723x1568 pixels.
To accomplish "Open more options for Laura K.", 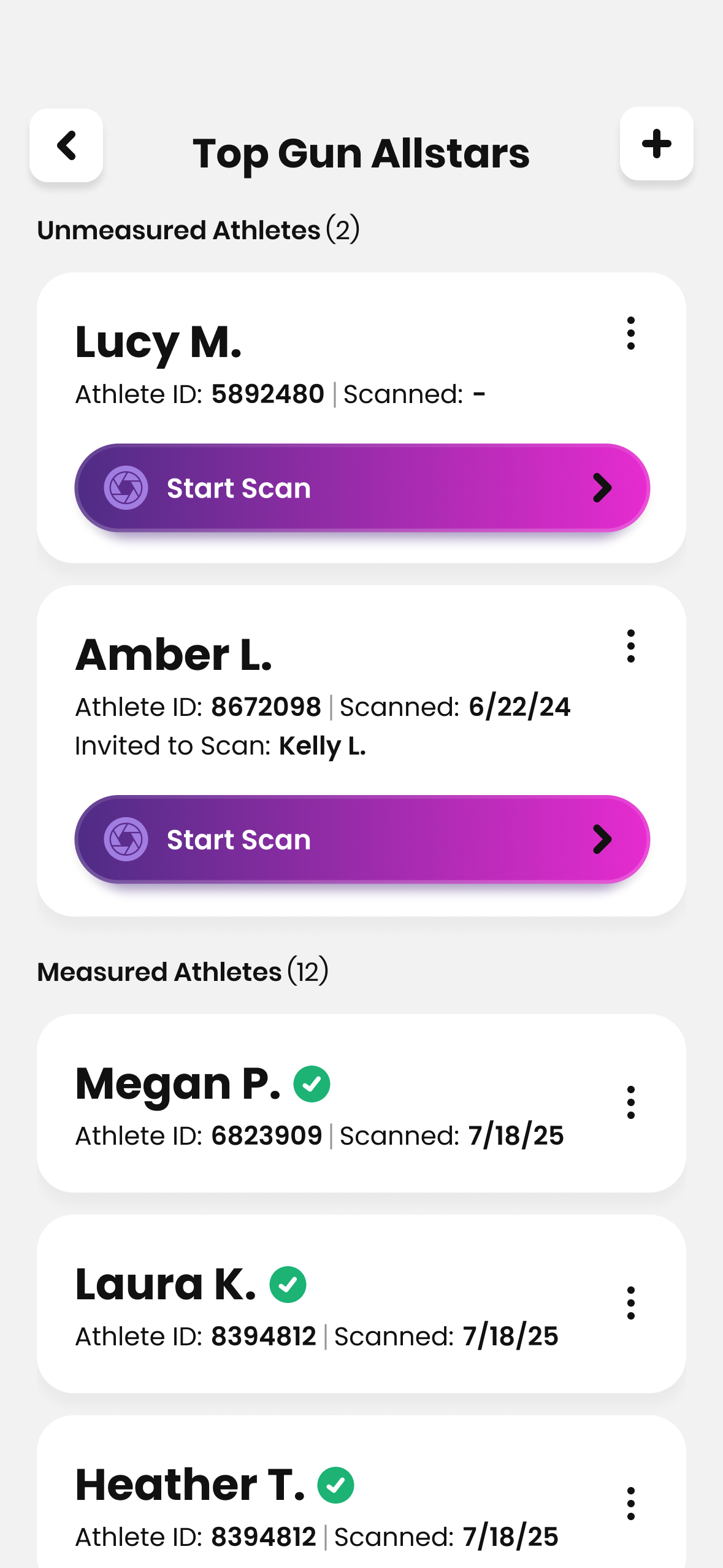I will coord(630,1303).
